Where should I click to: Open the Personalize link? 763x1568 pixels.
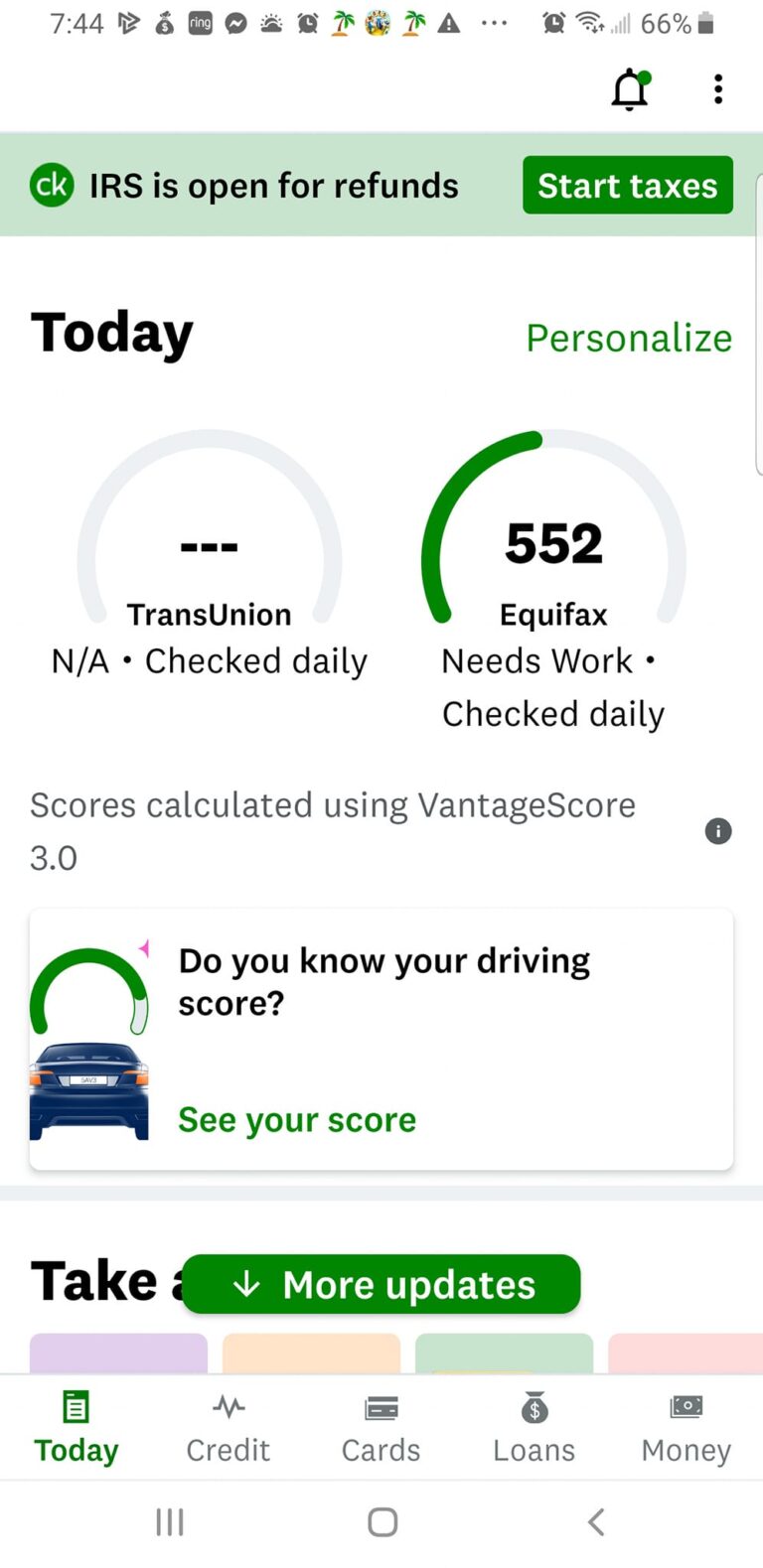coord(628,339)
